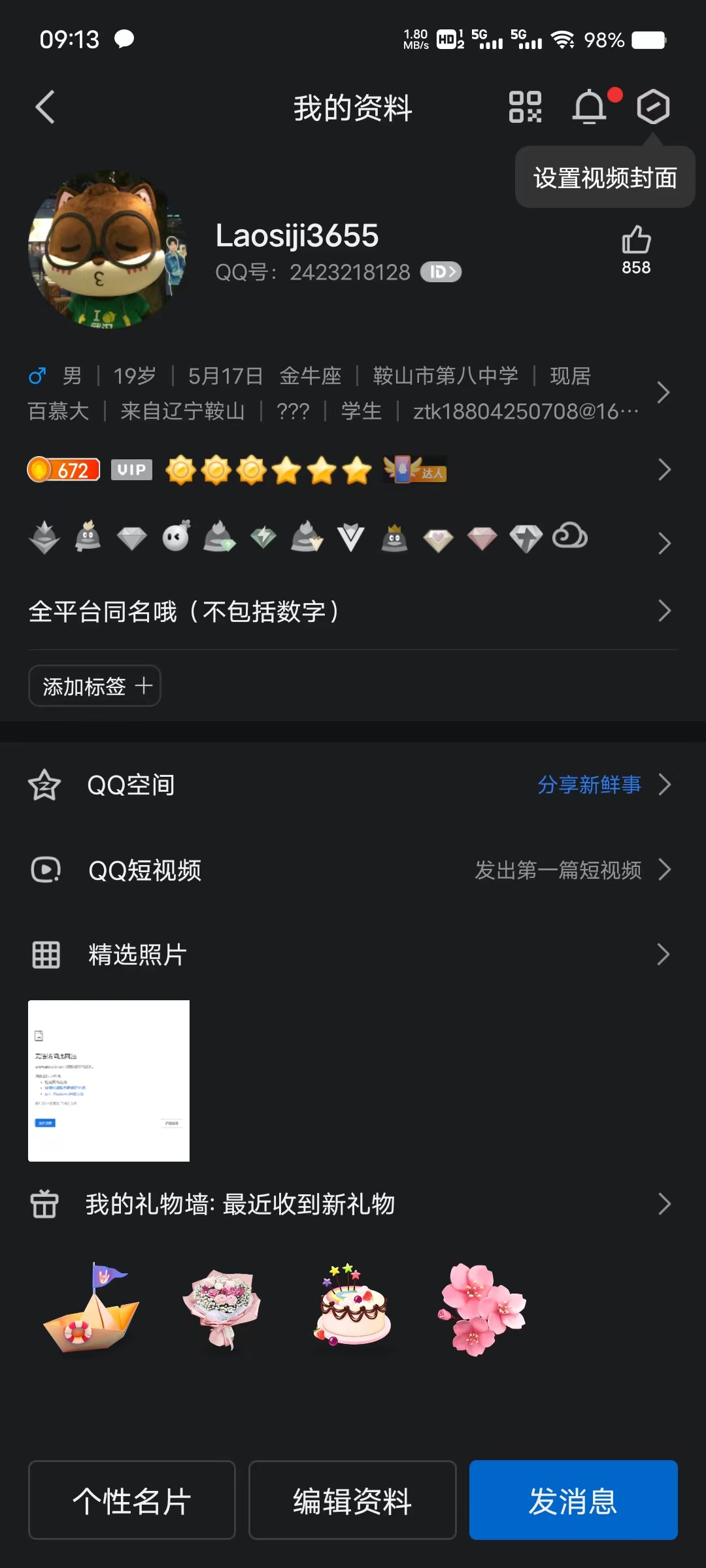706x1568 pixels.
Task: Open QQ短视频 row
Action: click(353, 870)
